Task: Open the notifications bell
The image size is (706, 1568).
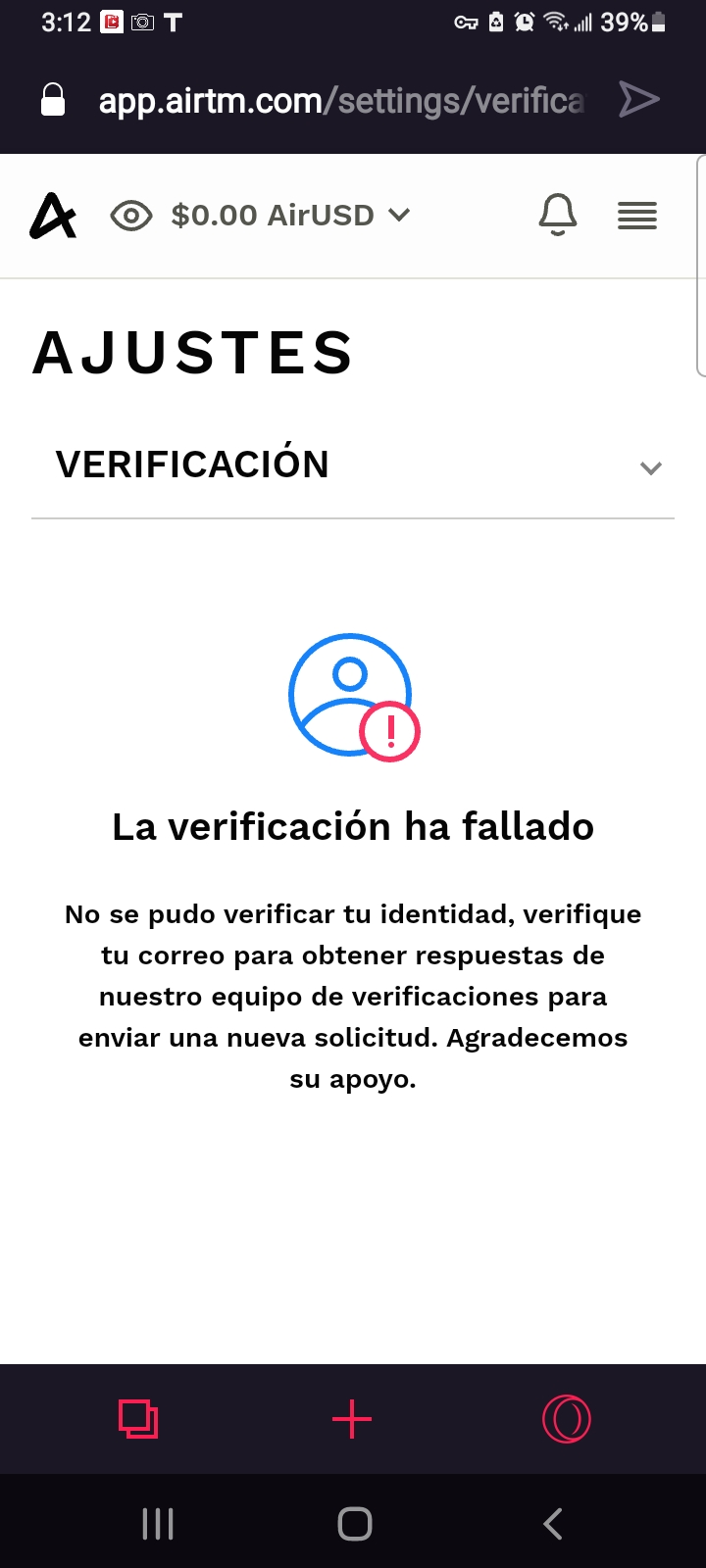Action: tap(558, 215)
